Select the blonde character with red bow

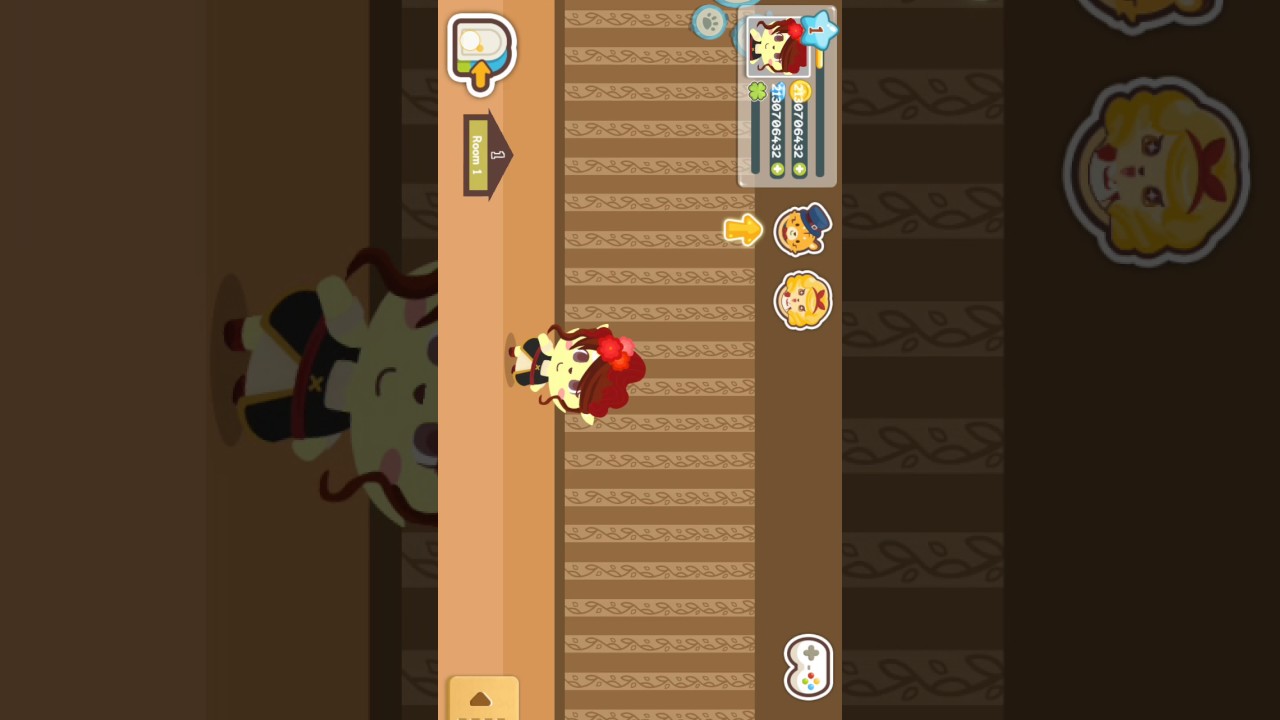803,300
